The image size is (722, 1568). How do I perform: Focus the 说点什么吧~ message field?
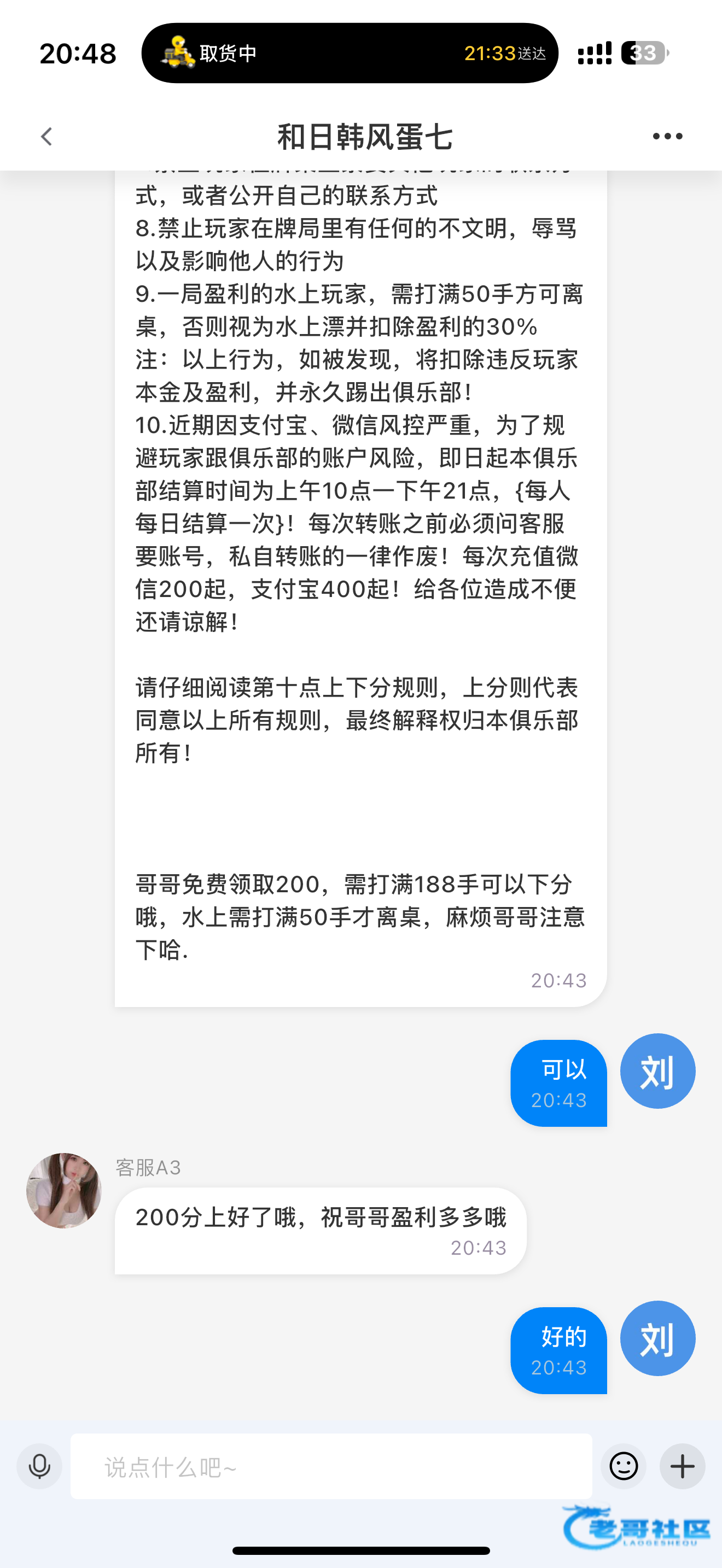pyautogui.click(x=331, y=1466)
